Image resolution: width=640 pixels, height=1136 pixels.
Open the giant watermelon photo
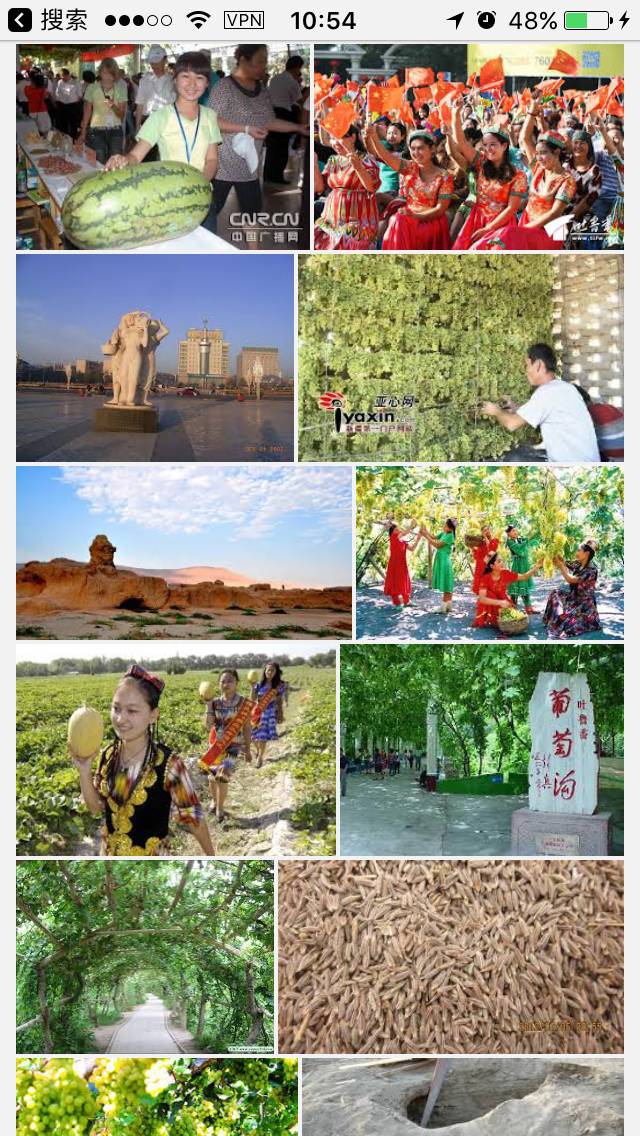pyautogui.click(x=162, y=147)
